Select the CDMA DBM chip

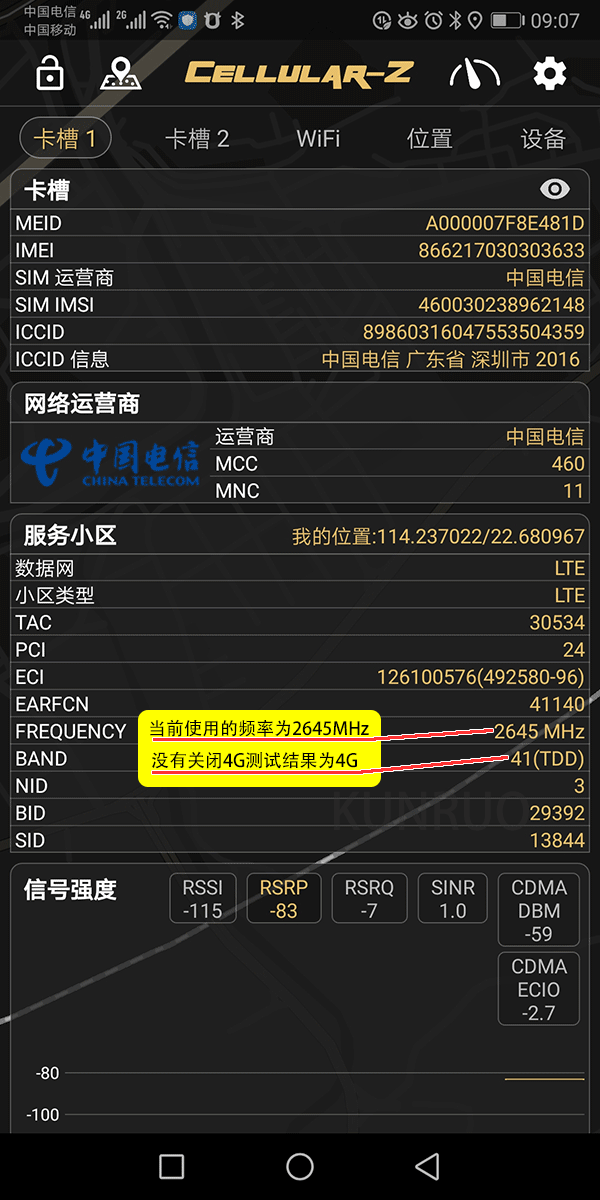[539, 910]
